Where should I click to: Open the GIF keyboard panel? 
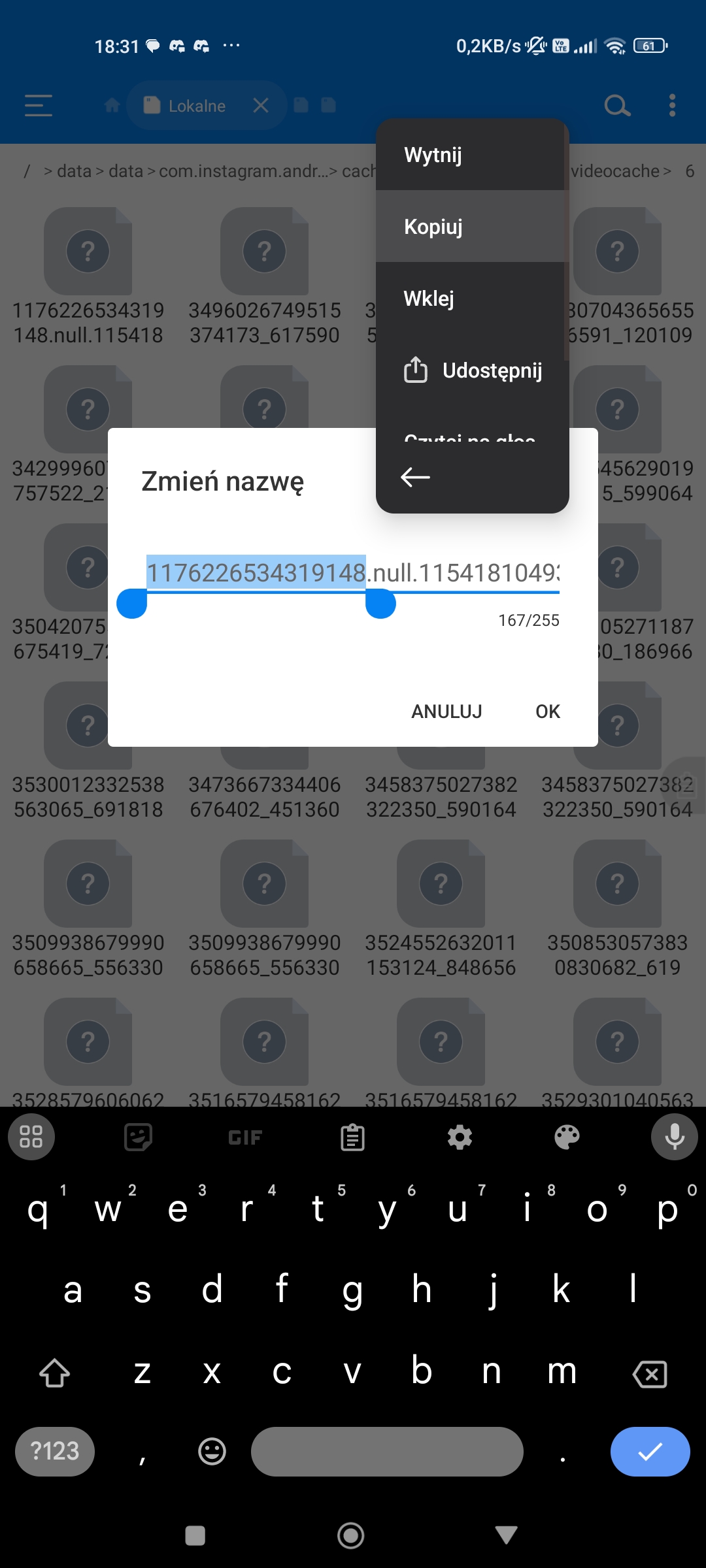[x=245, y=1137]
